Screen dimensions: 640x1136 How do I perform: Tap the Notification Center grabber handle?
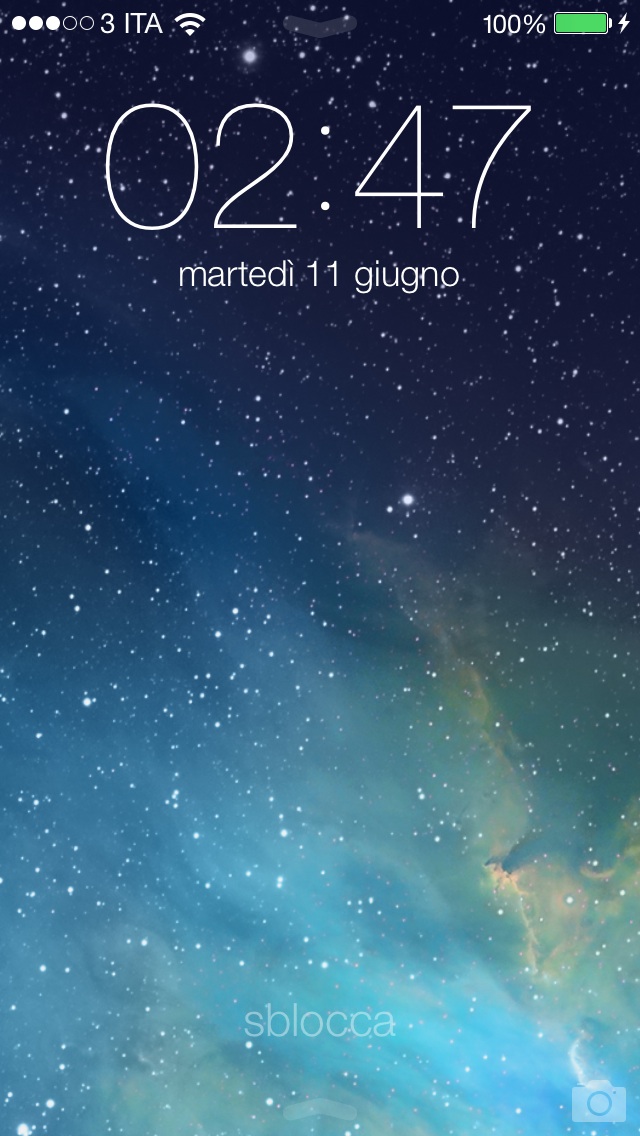tap(320, 25)
